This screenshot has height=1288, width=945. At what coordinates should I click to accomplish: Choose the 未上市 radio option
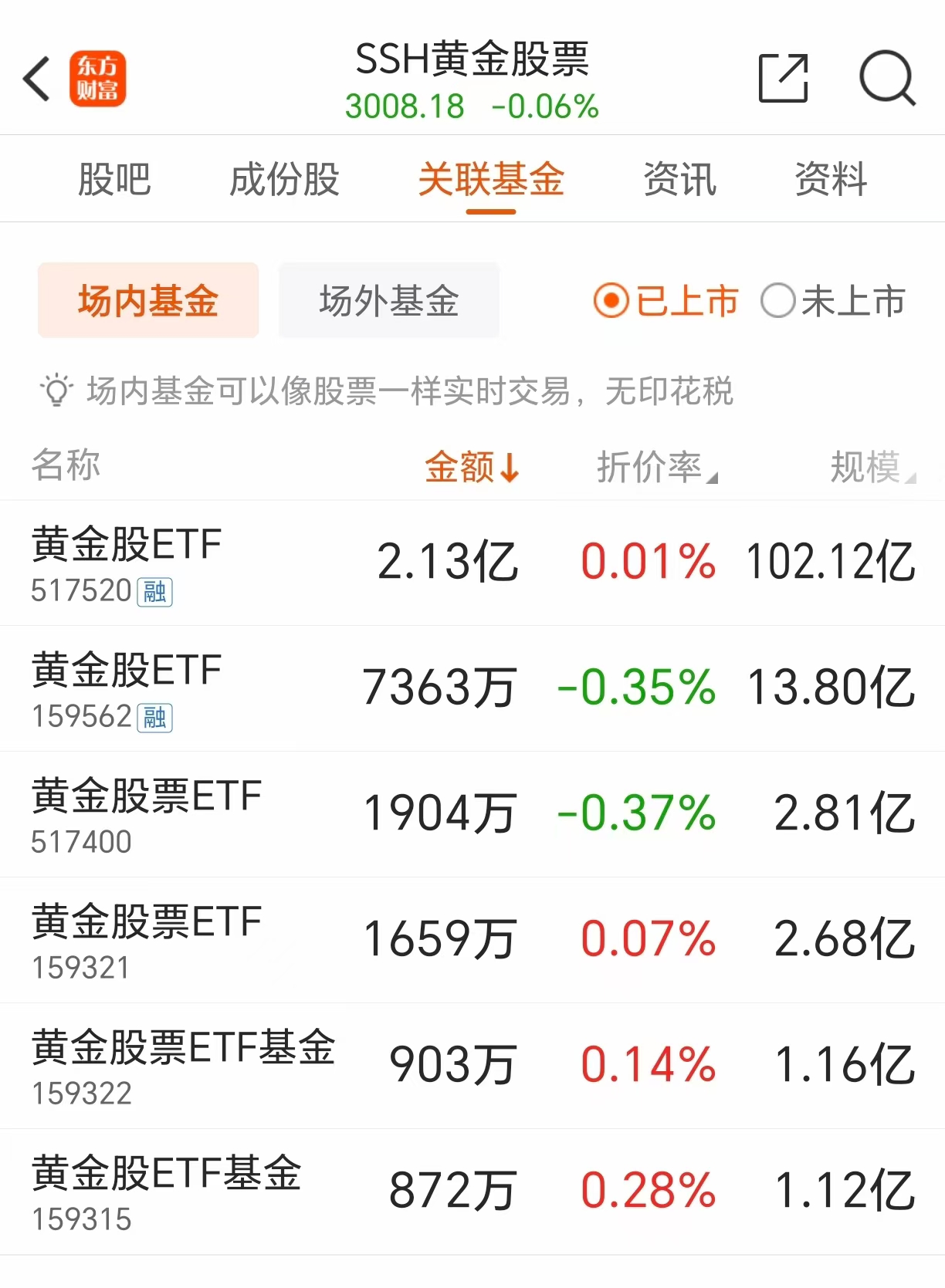(x=832, y=301)
